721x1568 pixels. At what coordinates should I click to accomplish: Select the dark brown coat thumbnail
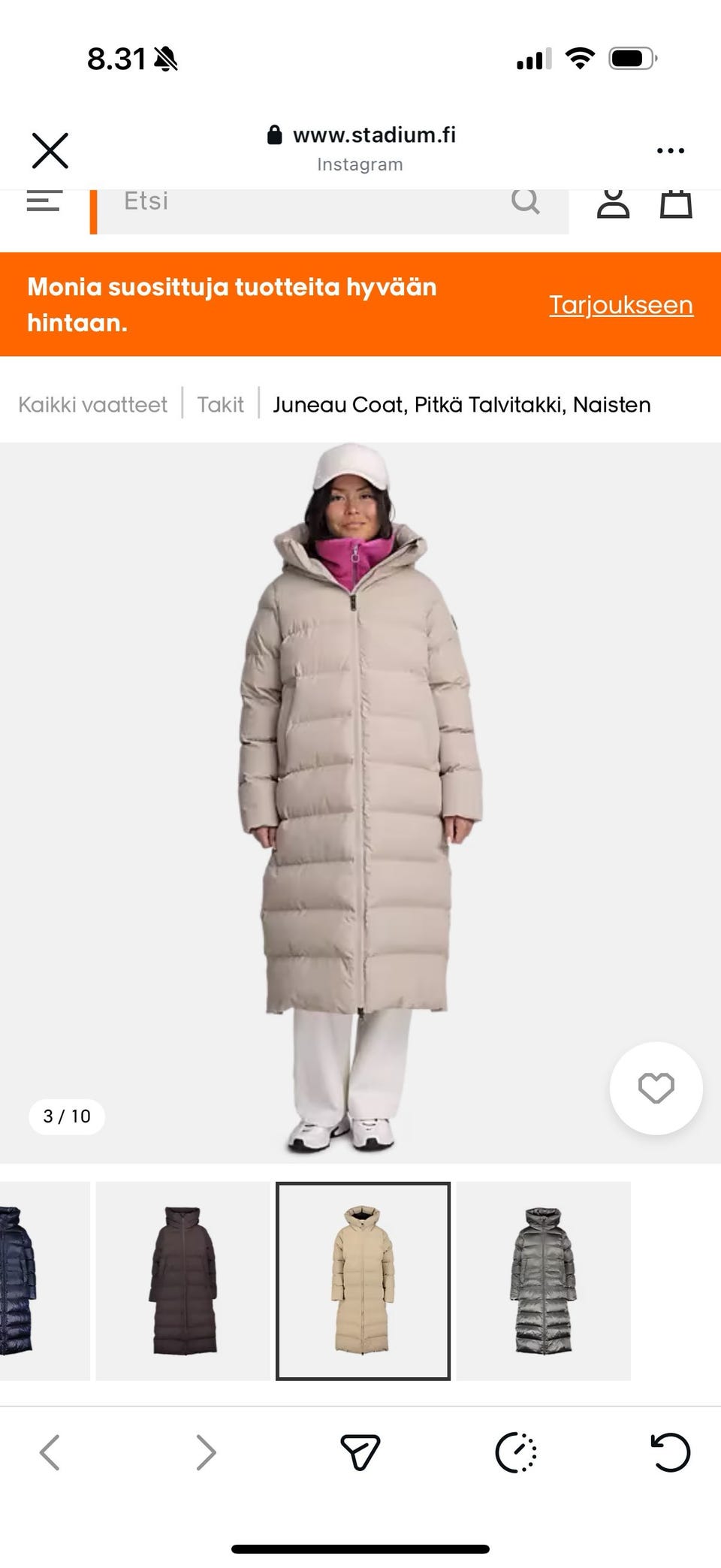pyautogui.click(x=183, y=1280)
